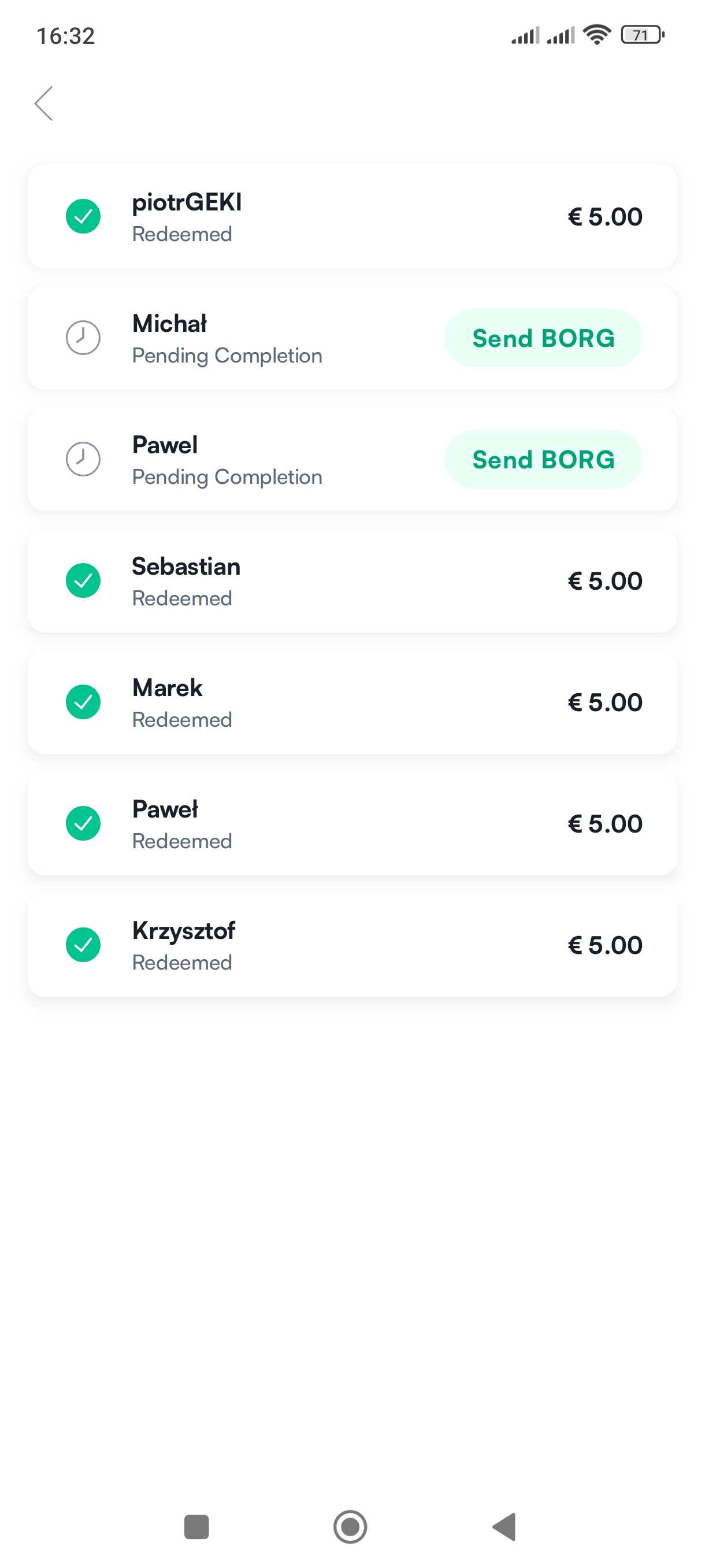Open recent apps from navigation bar
Image resolution: width=705 pixels, height=1568 pixels.
point(196,1526)
